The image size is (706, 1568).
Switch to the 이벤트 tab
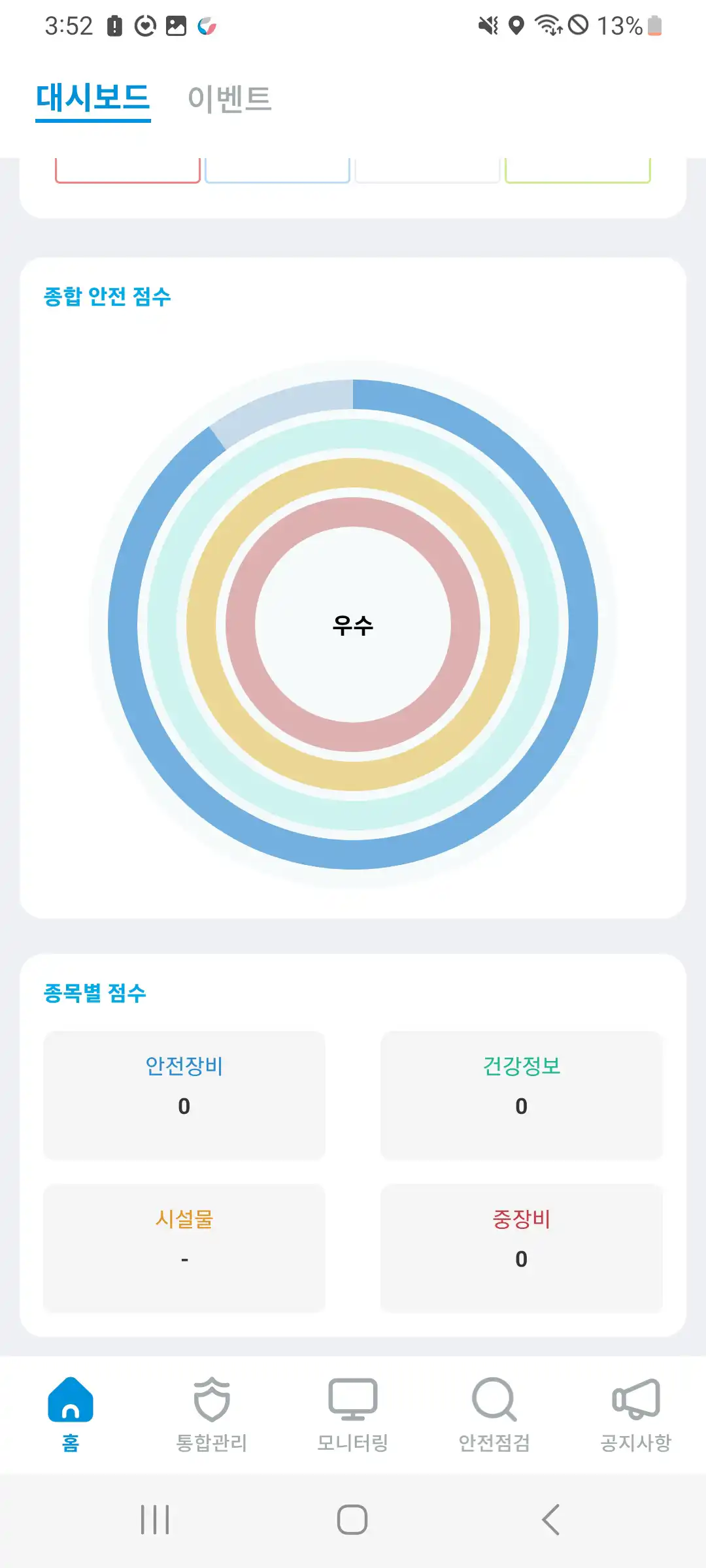tap(229, 99)
